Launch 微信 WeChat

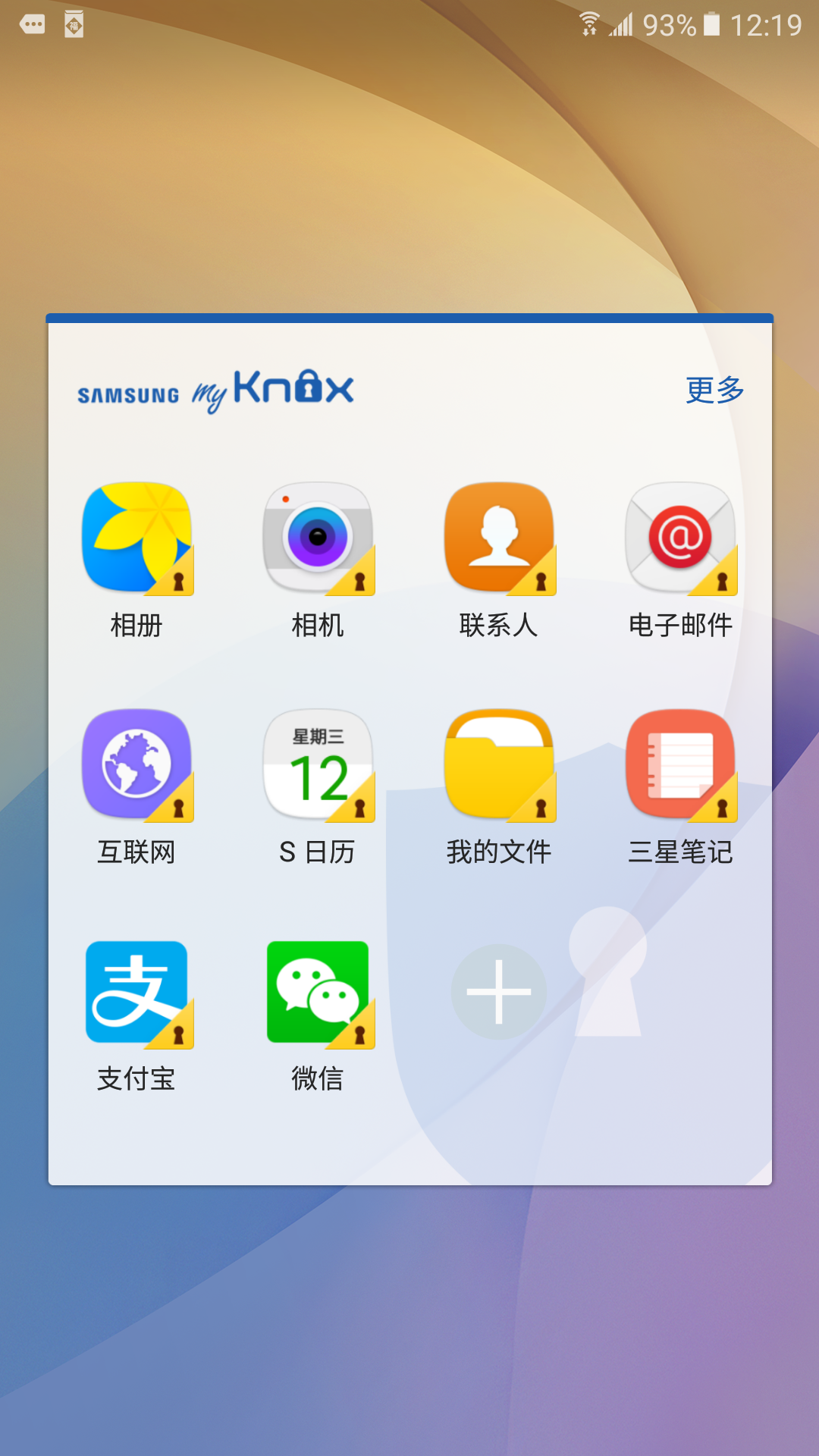pyautogui.click(x=318, y=993)
